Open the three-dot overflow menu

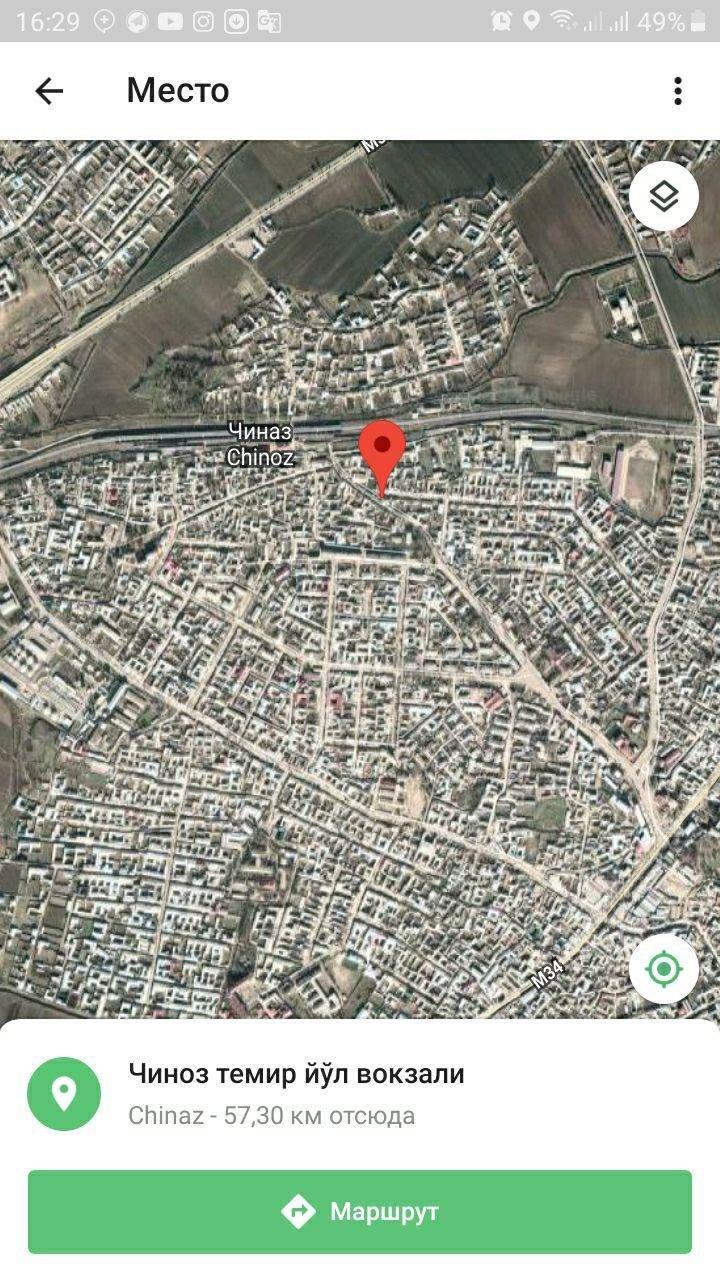click(x=677, y=91)
